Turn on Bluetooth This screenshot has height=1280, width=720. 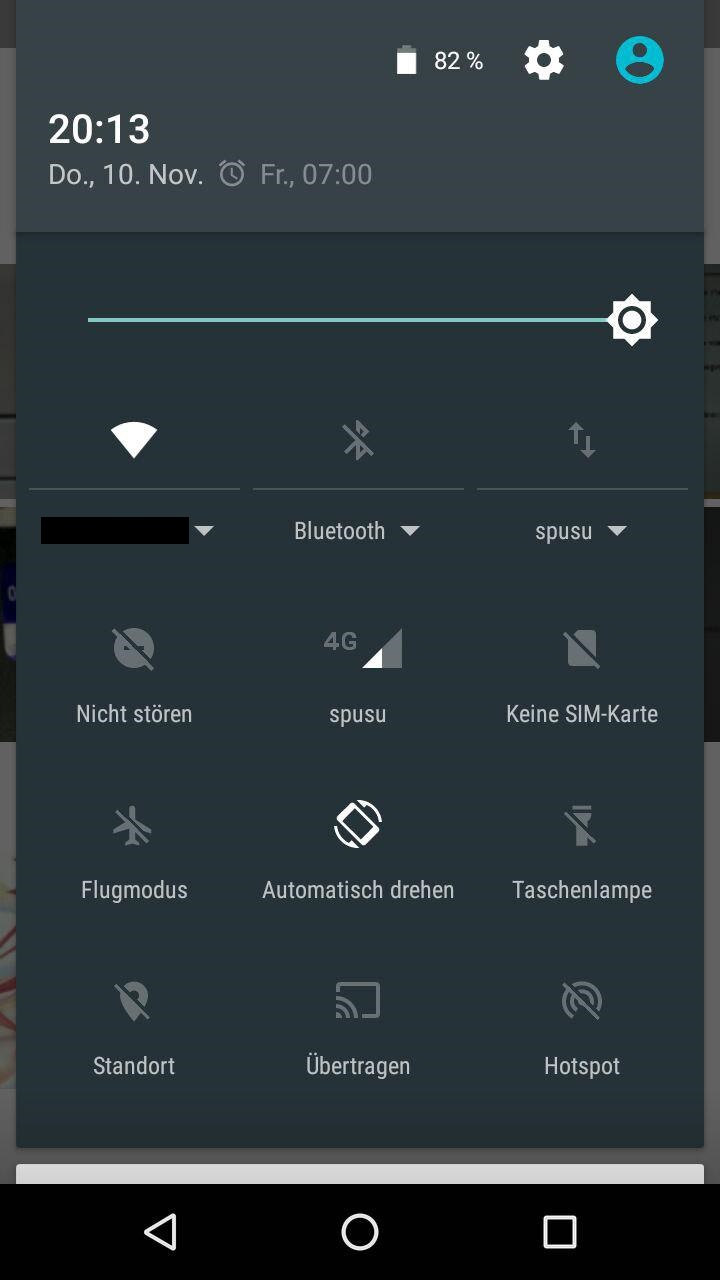[358, 440]
